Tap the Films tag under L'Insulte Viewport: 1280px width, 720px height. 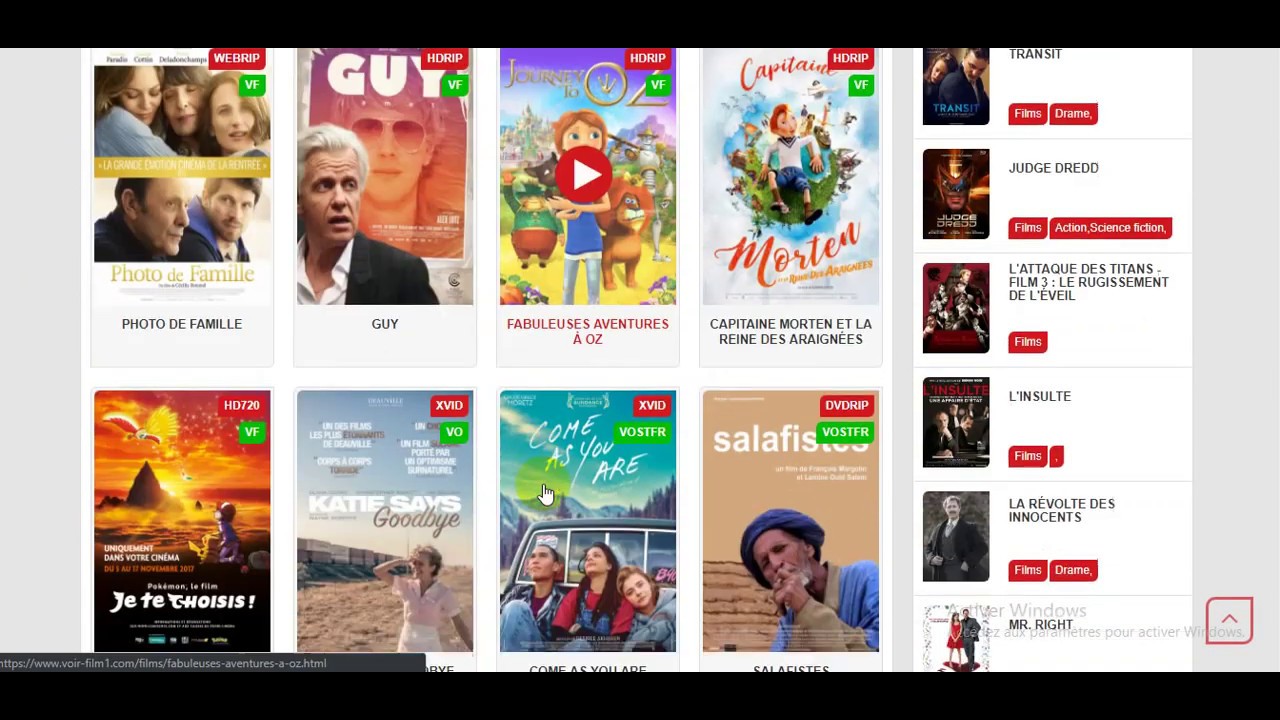[1028, 456]
